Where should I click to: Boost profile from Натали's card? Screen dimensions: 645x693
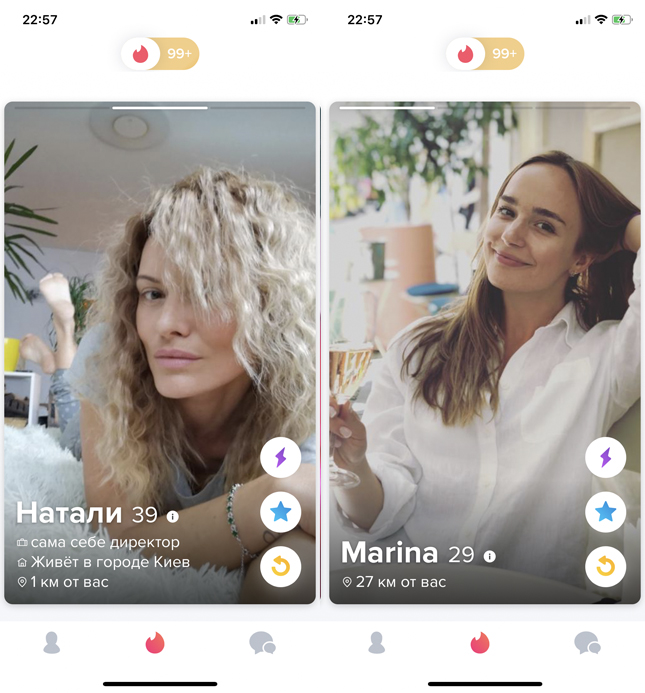[x=280, y=458]
